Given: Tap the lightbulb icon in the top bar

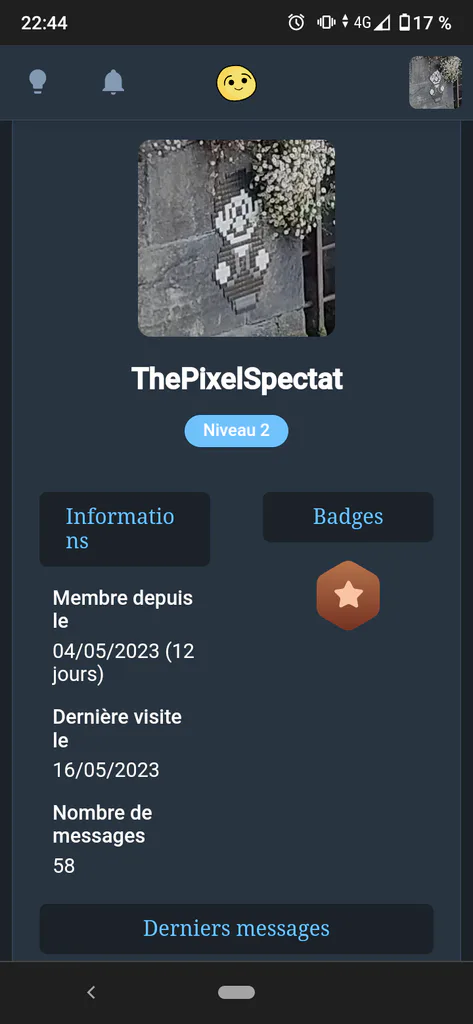Looking at the screenshot, I should (x=38, y=82).
